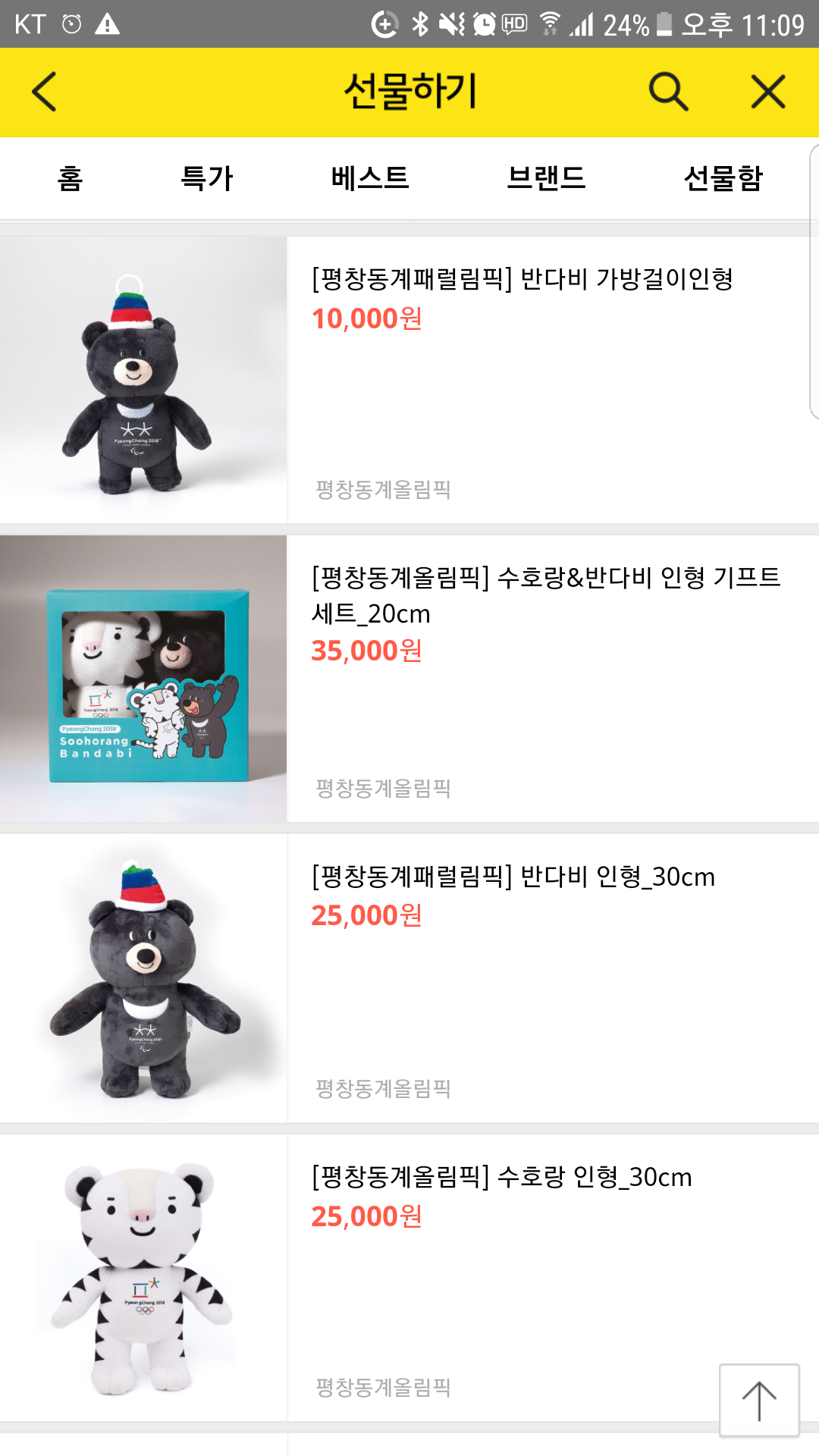Open the 선물함 tab
Image resolution: width=819 pixels, height=1456 pixels.
[723, 179]
